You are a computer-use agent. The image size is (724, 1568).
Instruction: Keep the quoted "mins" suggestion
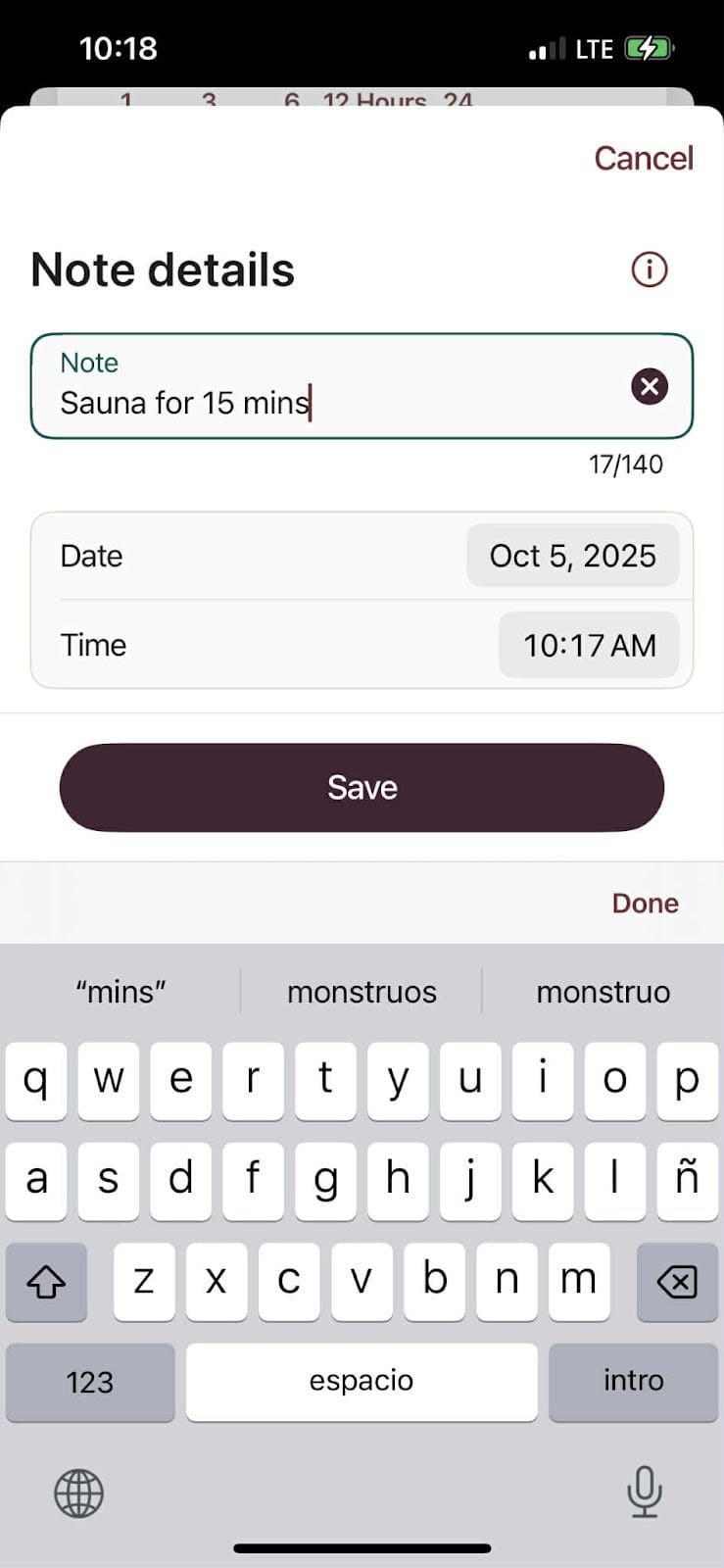click(x=121, y=992)
